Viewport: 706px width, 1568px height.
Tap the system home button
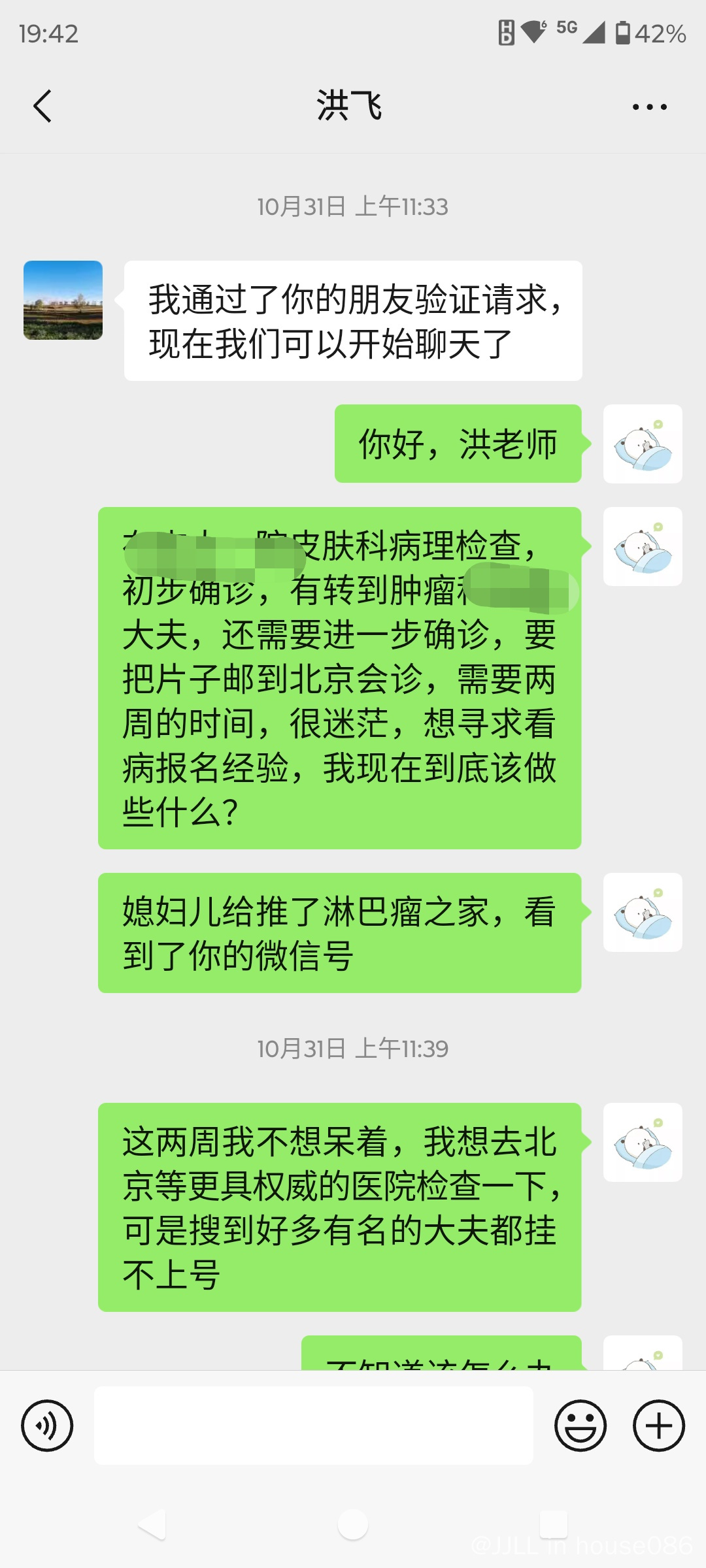pyautogui.click(x=353, y=1526)
